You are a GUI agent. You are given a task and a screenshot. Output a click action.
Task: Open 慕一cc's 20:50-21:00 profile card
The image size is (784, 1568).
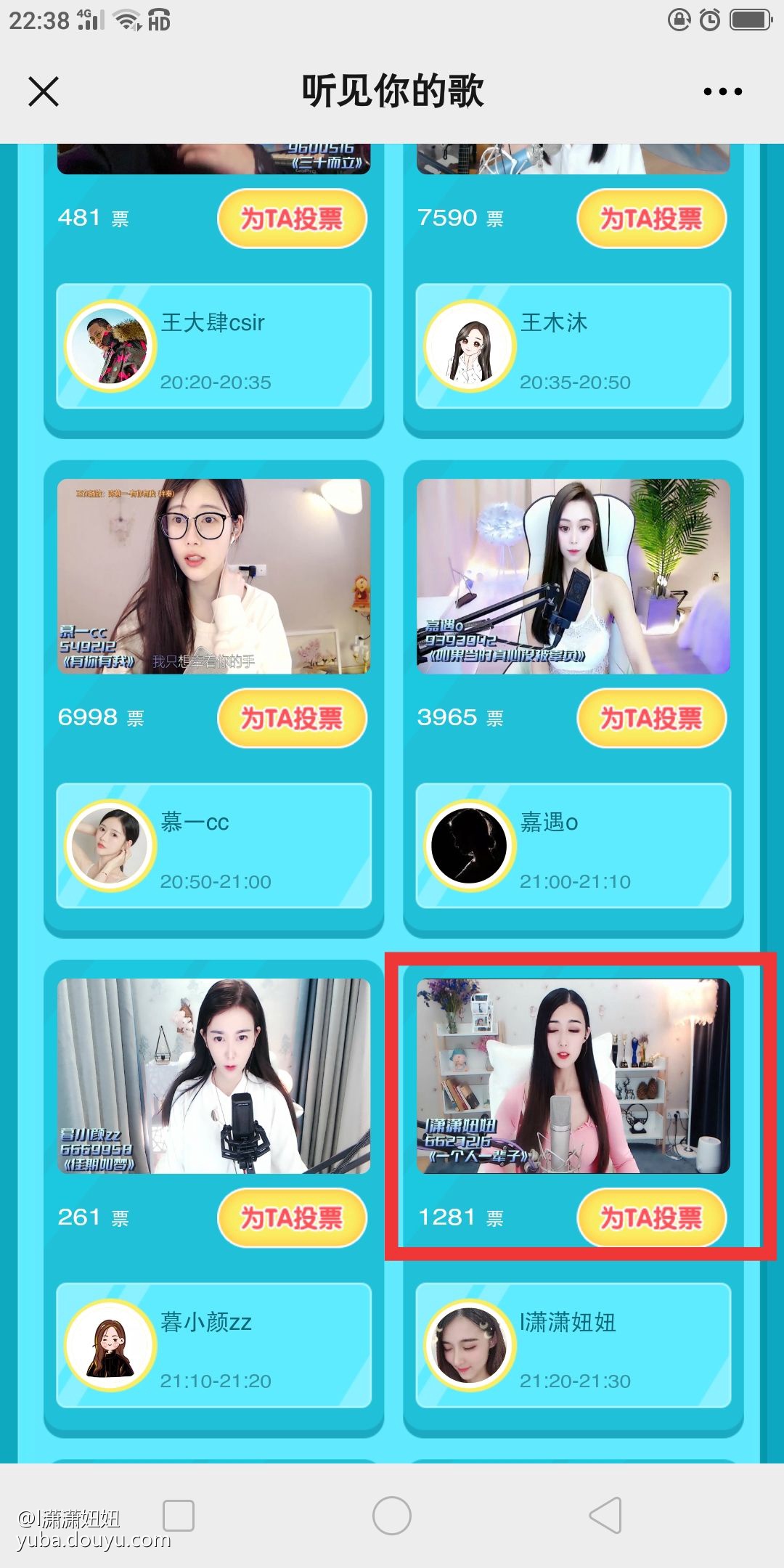point(214,846)
